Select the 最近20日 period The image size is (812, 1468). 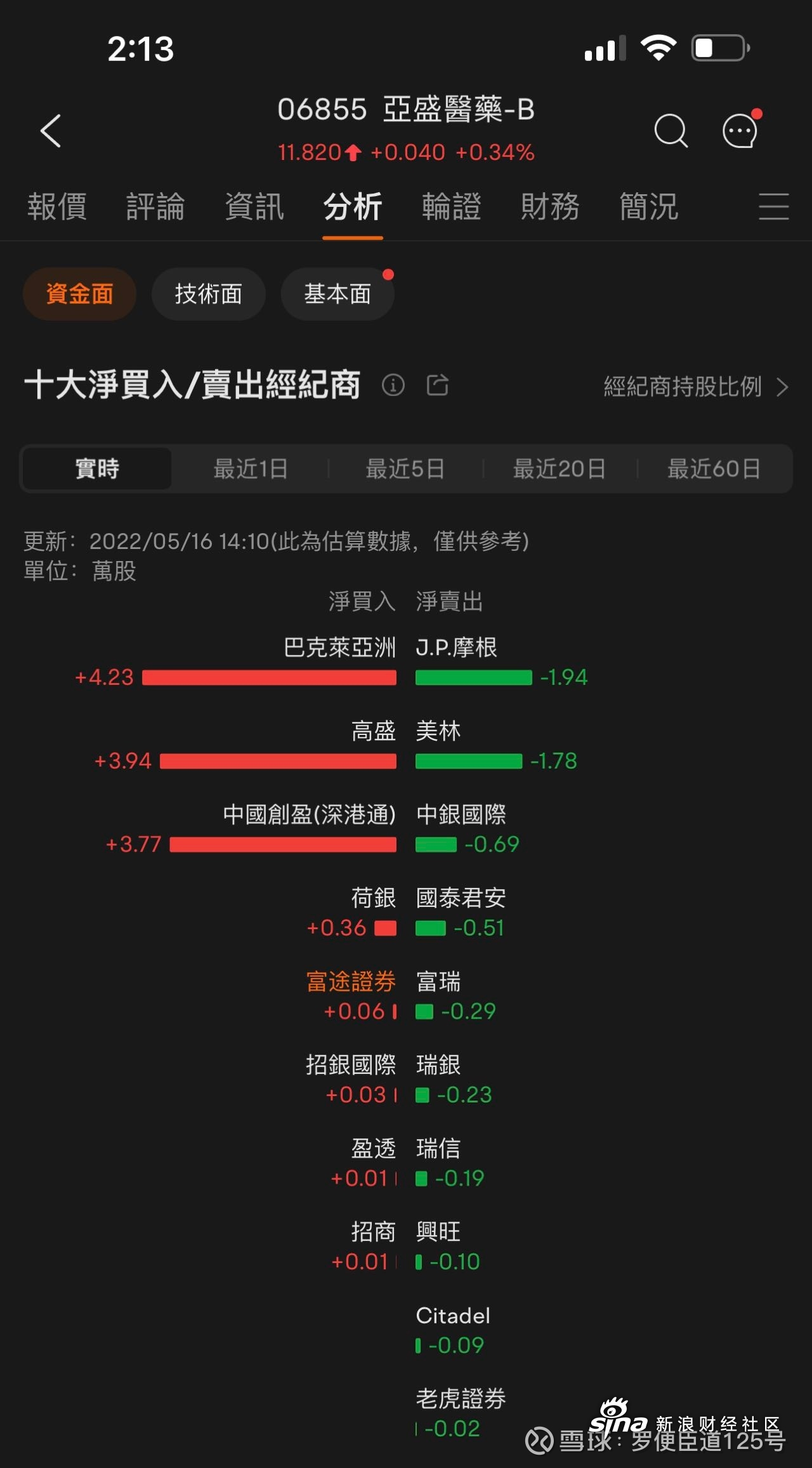559,469
